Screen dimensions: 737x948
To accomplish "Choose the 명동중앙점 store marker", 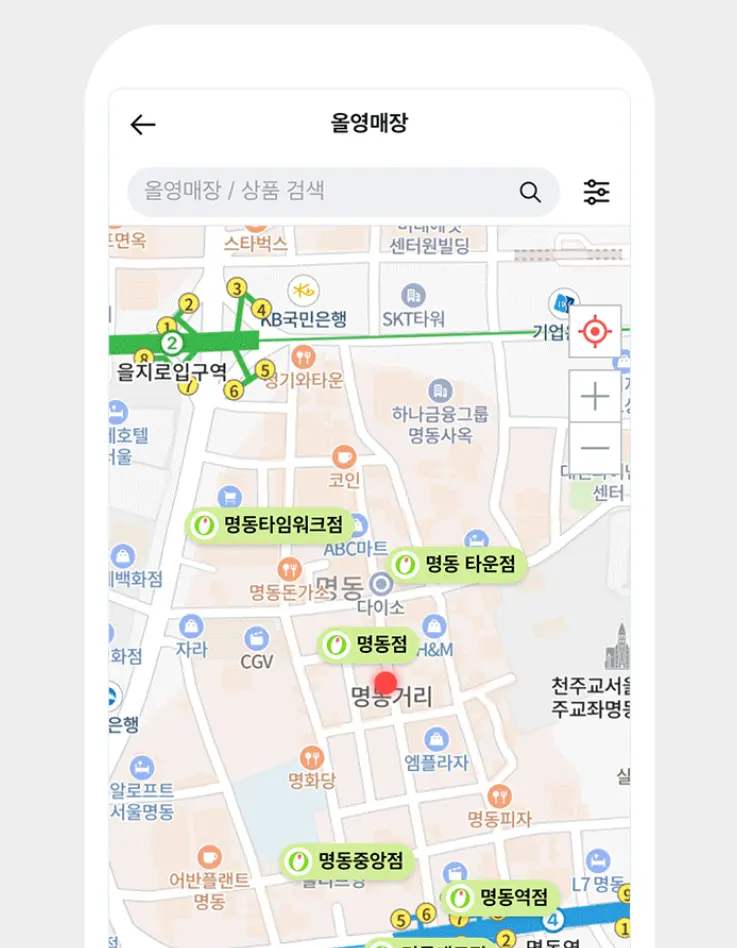I will pos(348,860).
